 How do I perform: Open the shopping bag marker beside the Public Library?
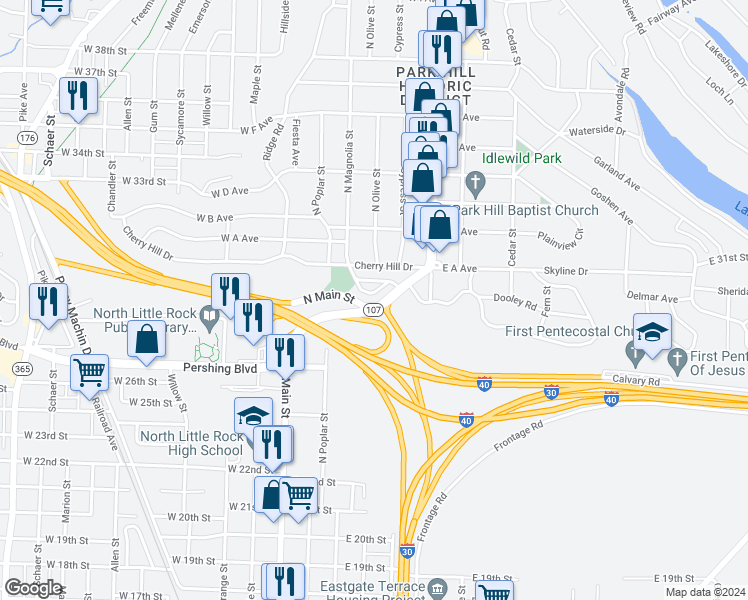[x=147, y=338]
